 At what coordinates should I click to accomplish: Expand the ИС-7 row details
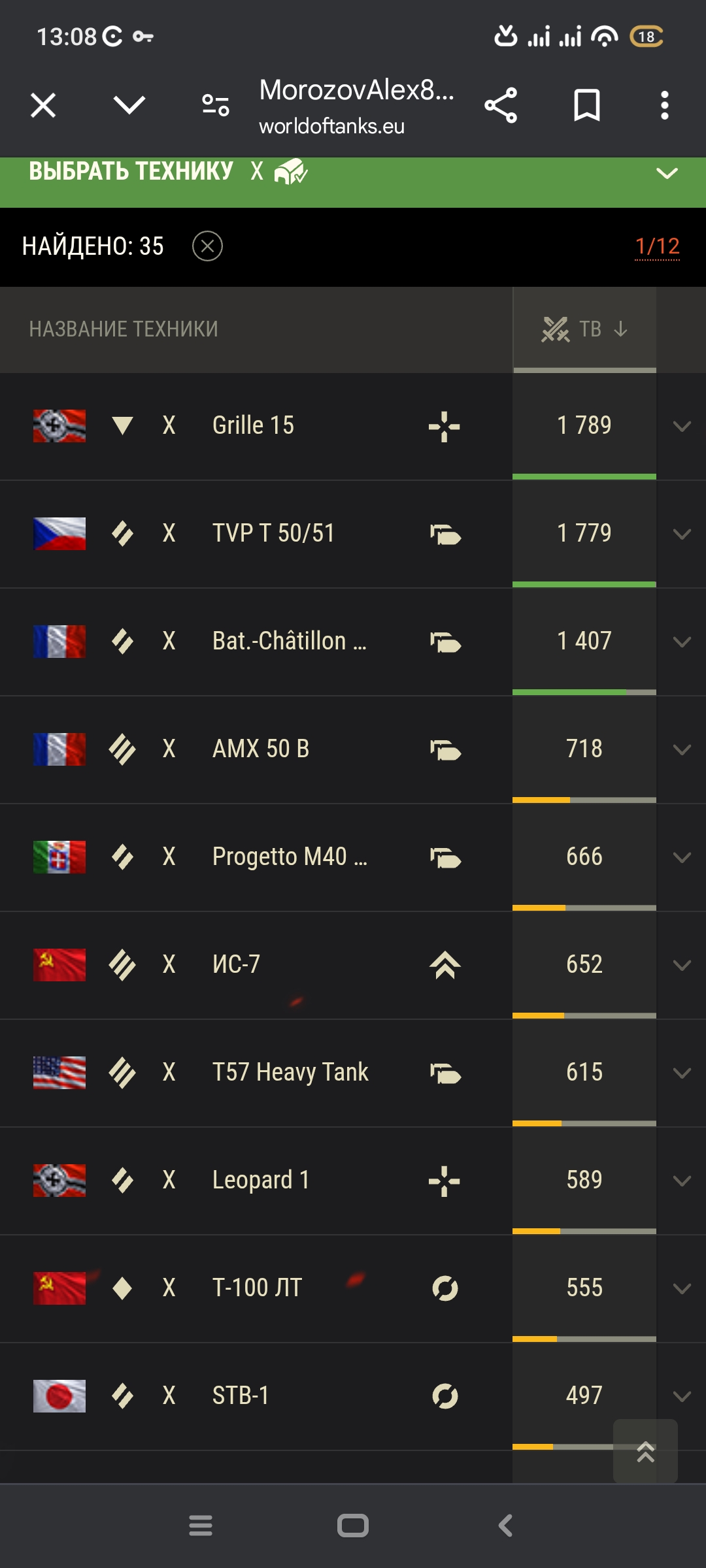(682, 966)
